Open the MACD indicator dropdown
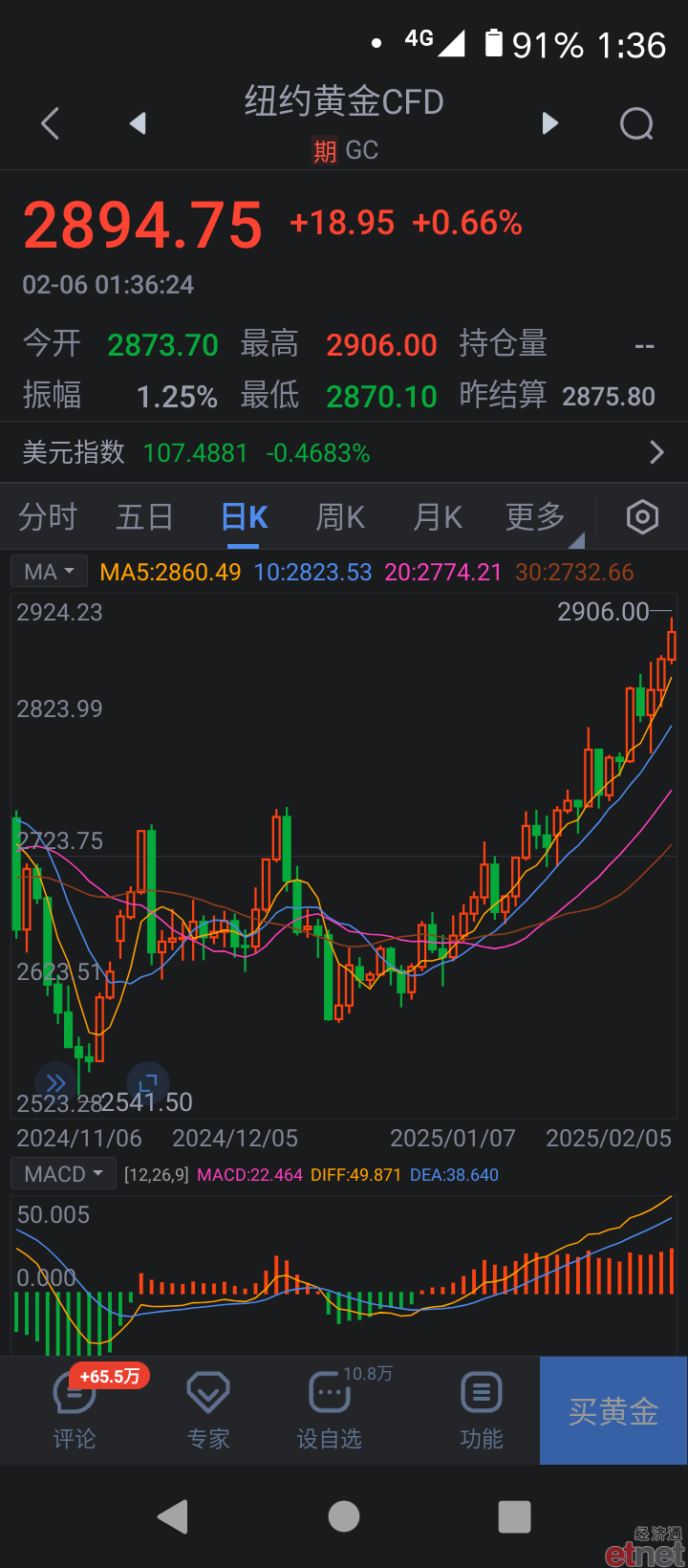 (63, 1174)
